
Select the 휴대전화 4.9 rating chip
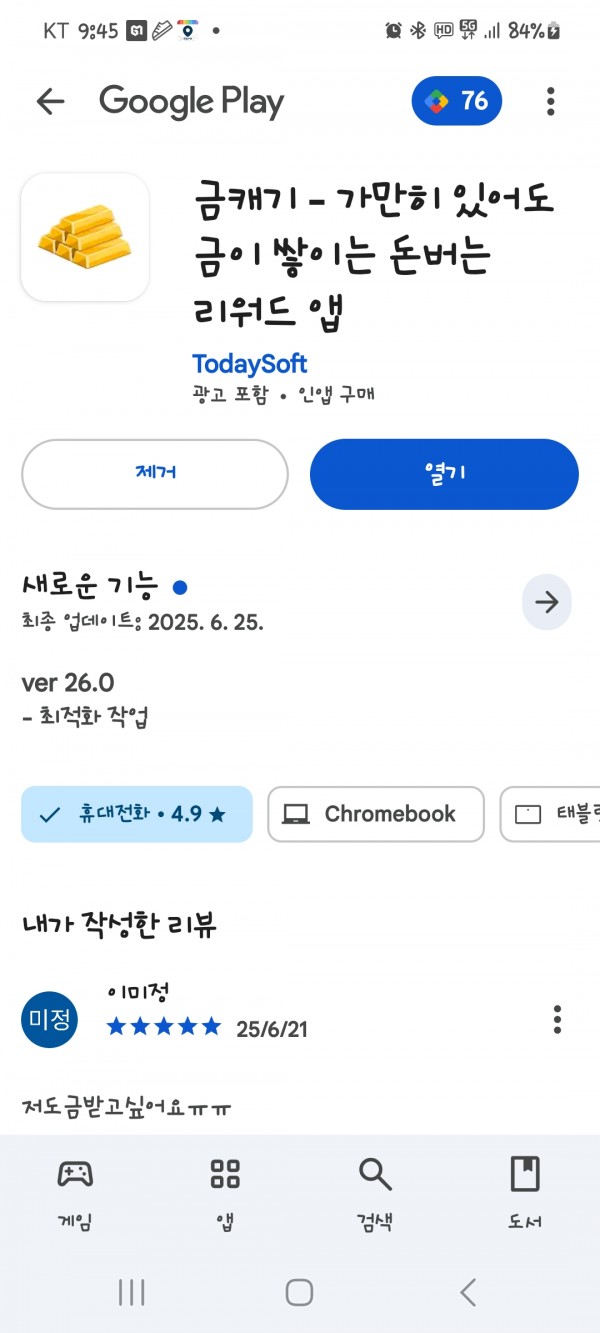point(137,814)
